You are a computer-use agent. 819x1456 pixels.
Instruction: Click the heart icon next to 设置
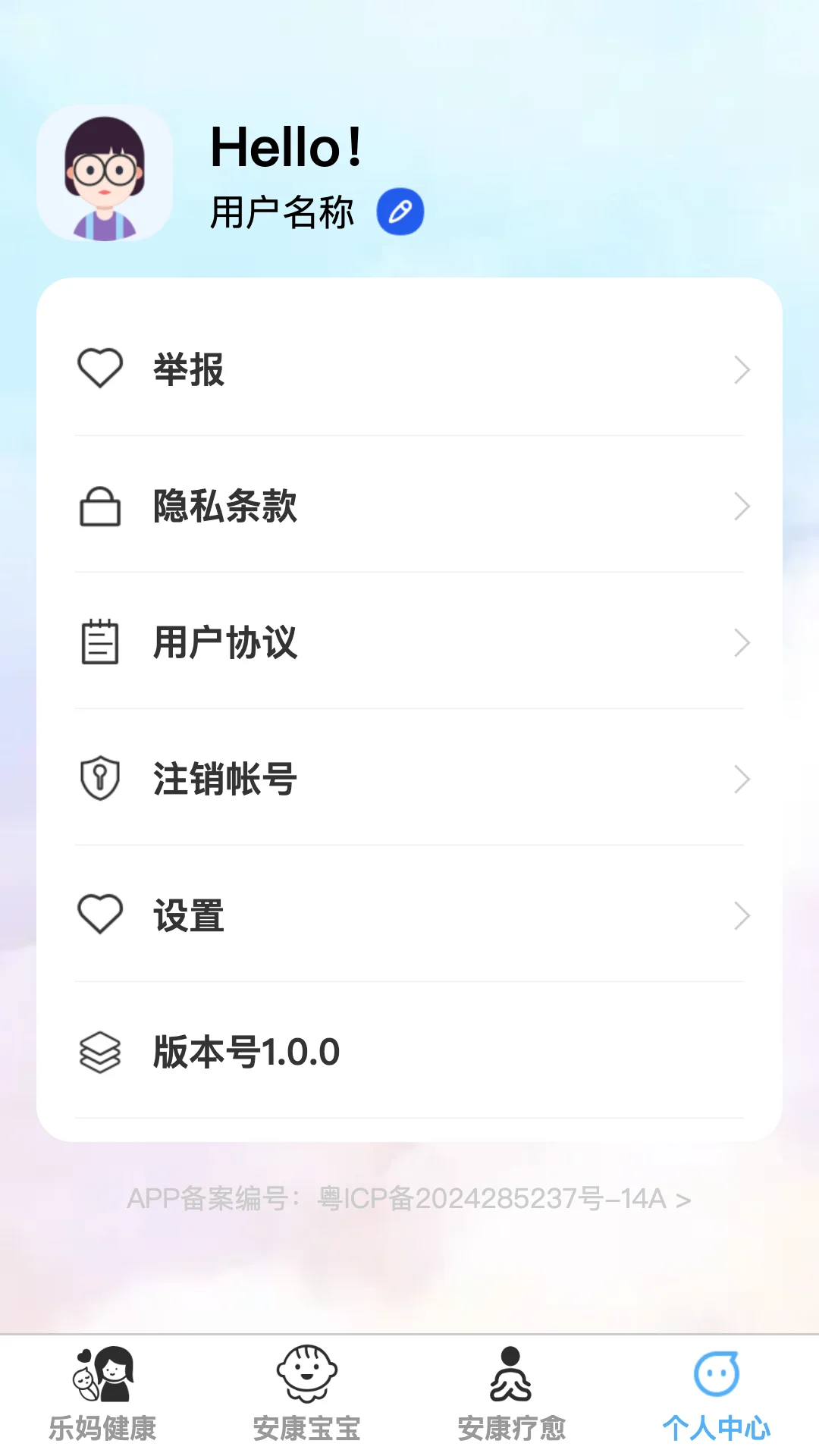[x=99, y=915]
